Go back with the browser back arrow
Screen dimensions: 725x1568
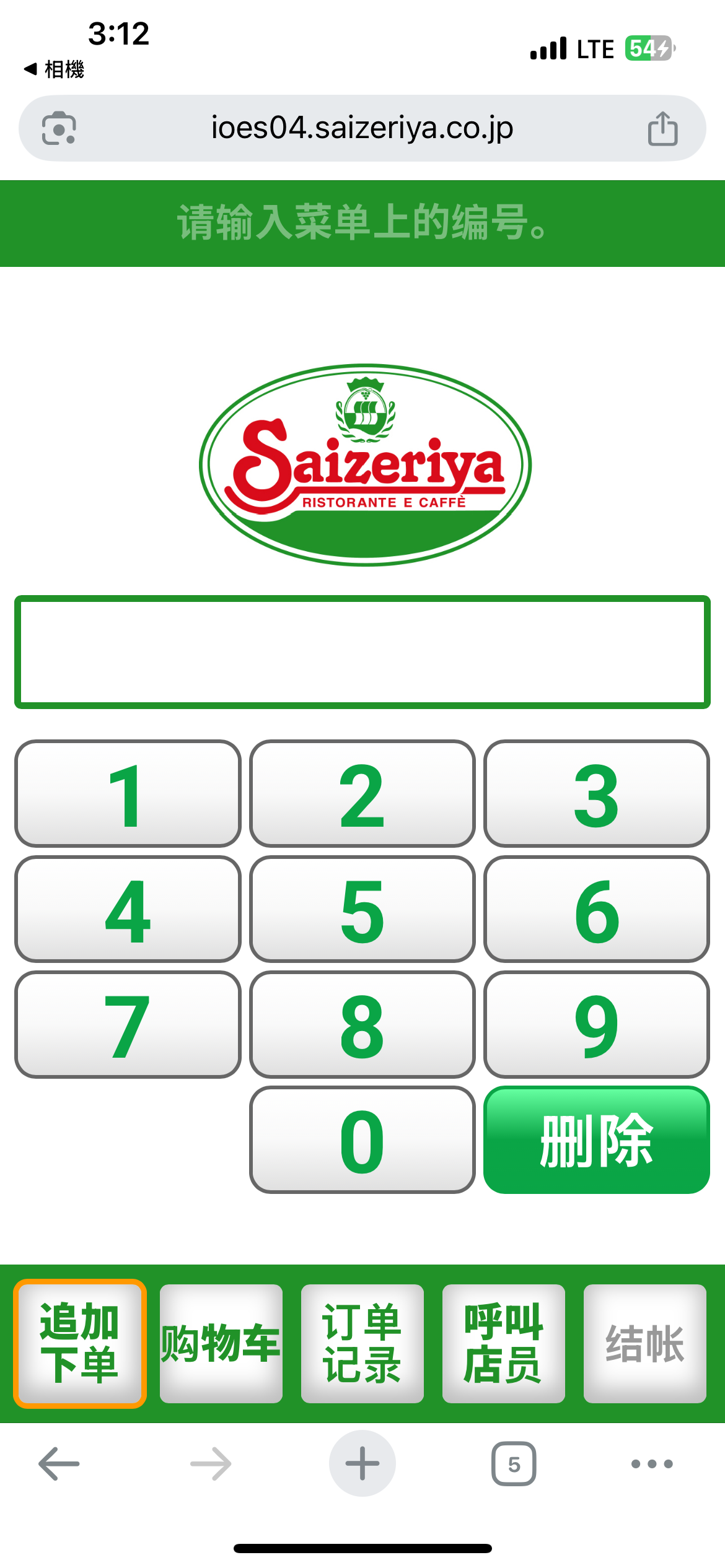click(x=59, y=1464)
